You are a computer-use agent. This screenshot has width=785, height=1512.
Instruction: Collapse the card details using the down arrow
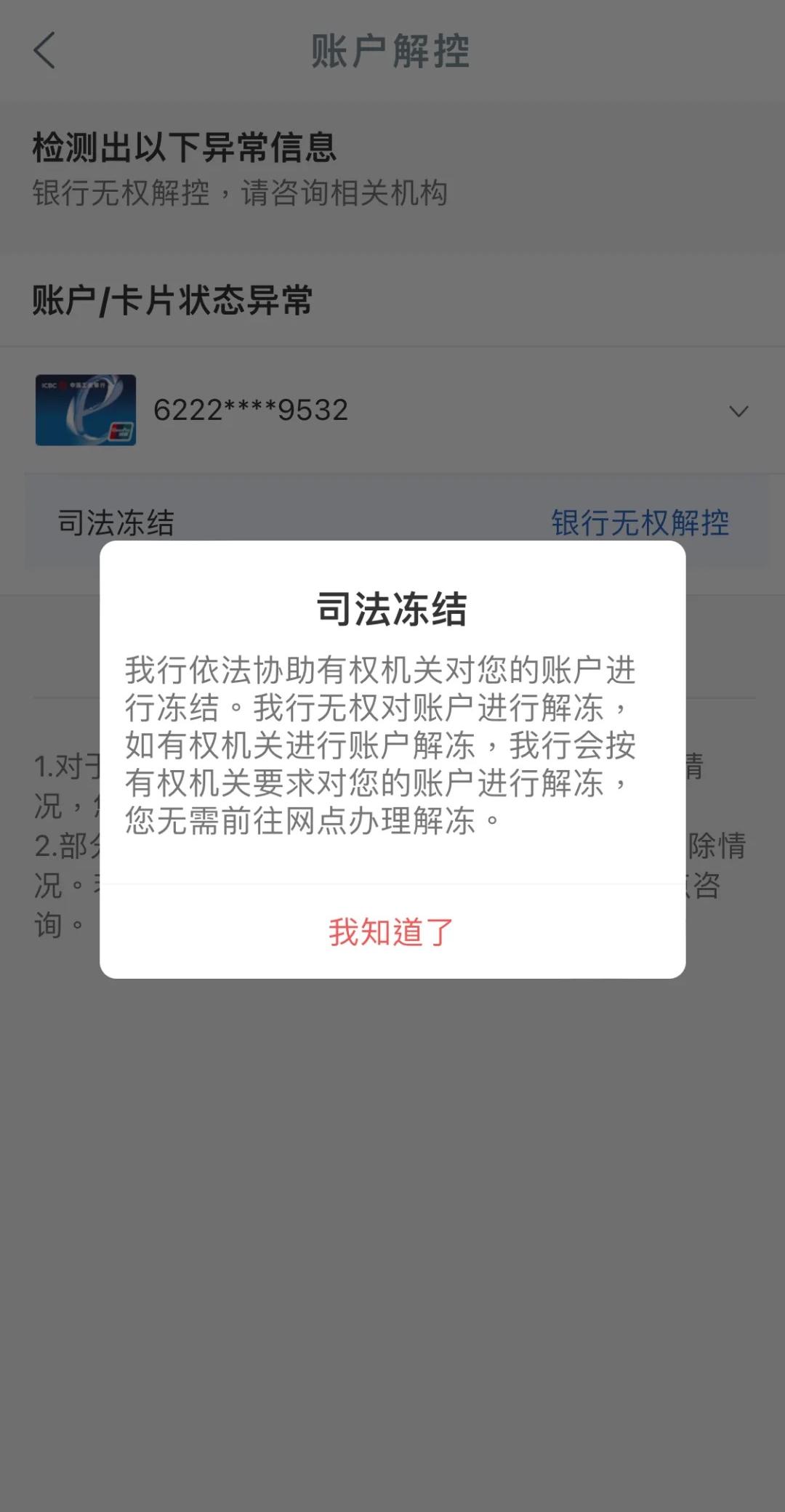pos(738,411)
